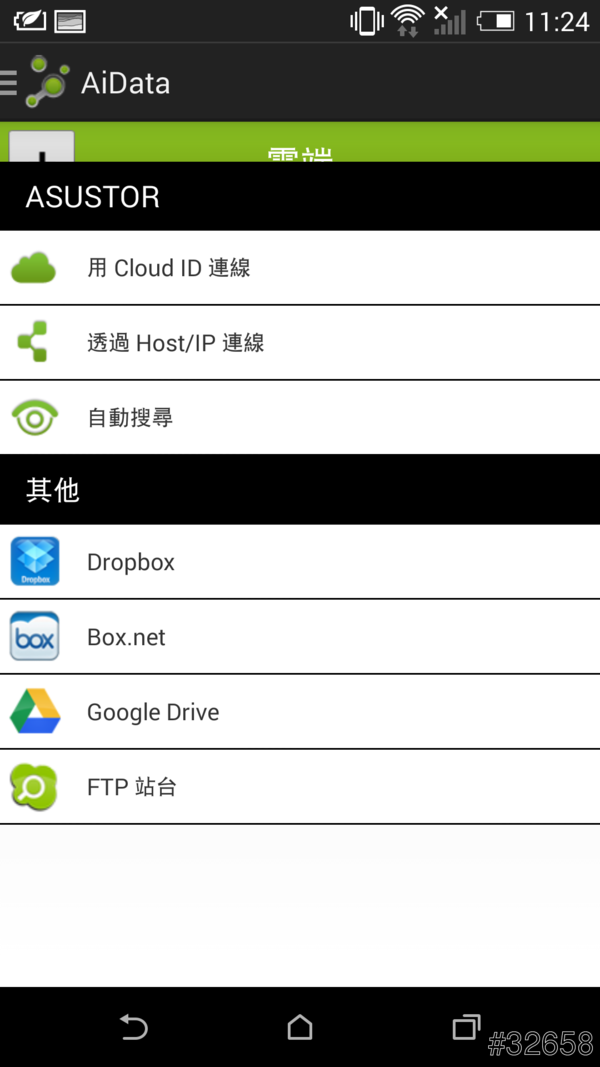Go back with the system back button
Viewport: 600px width, 1067px height.
point(133,1027)
